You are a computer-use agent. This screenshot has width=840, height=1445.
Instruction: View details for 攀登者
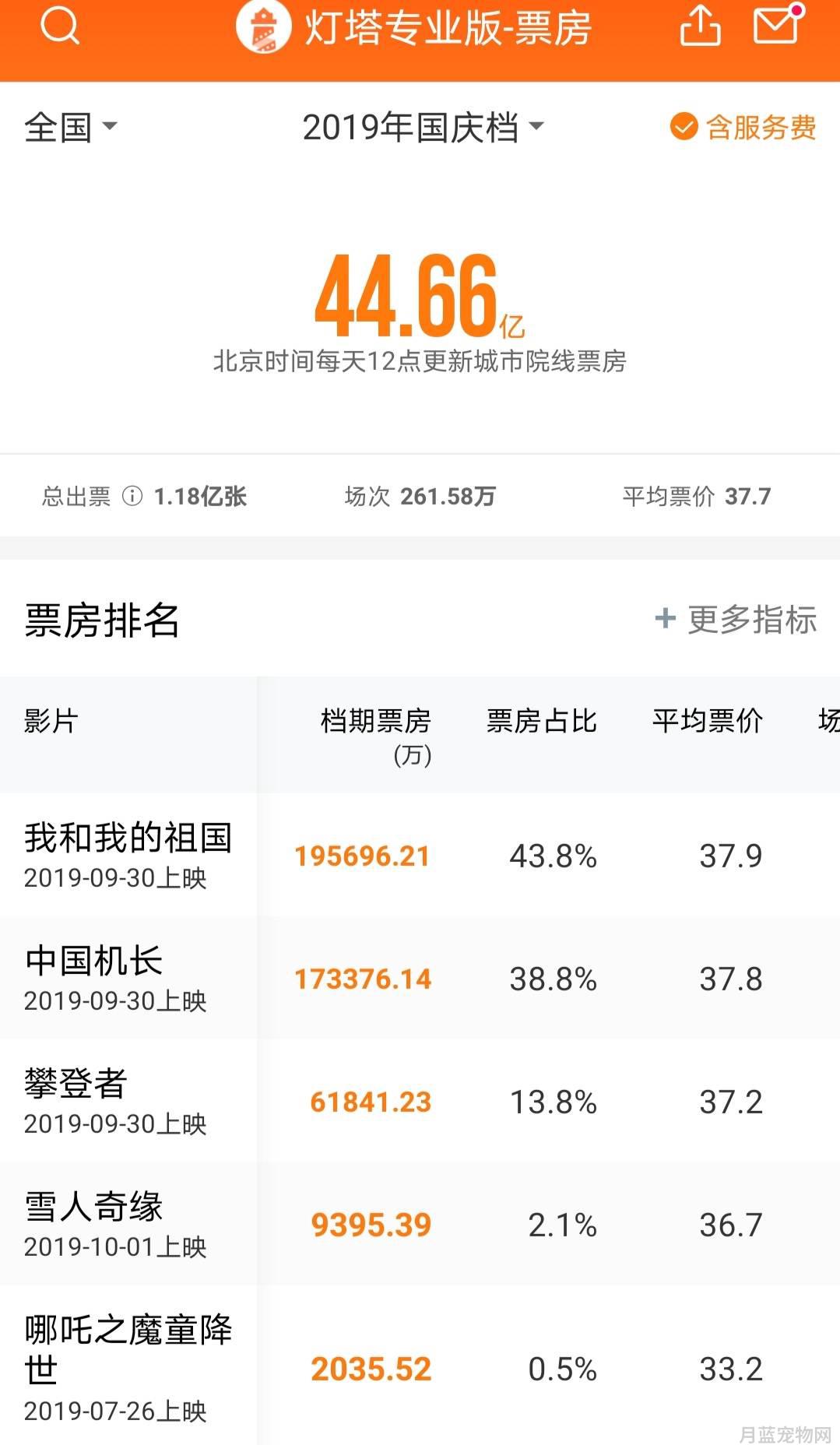[420, 1101]
